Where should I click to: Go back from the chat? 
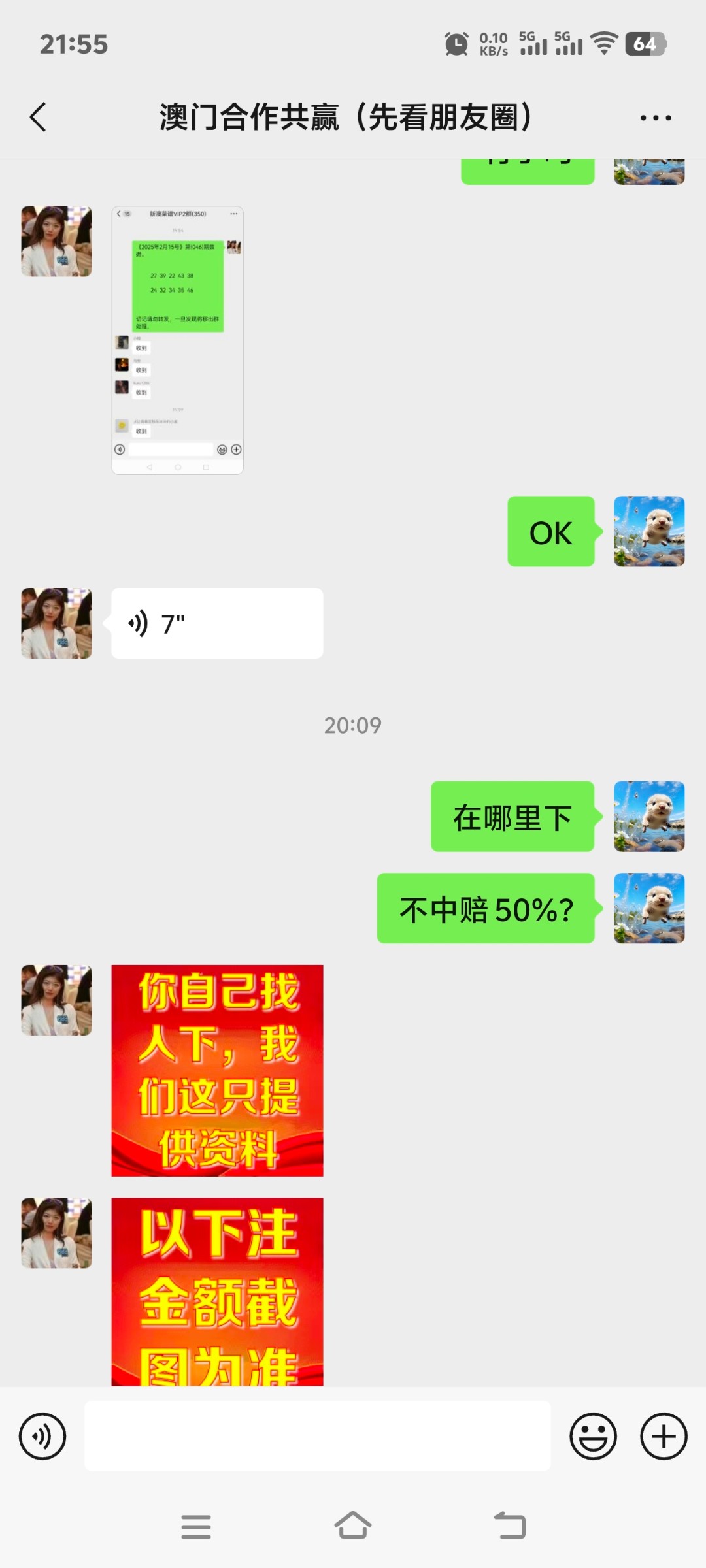(39, 118)
